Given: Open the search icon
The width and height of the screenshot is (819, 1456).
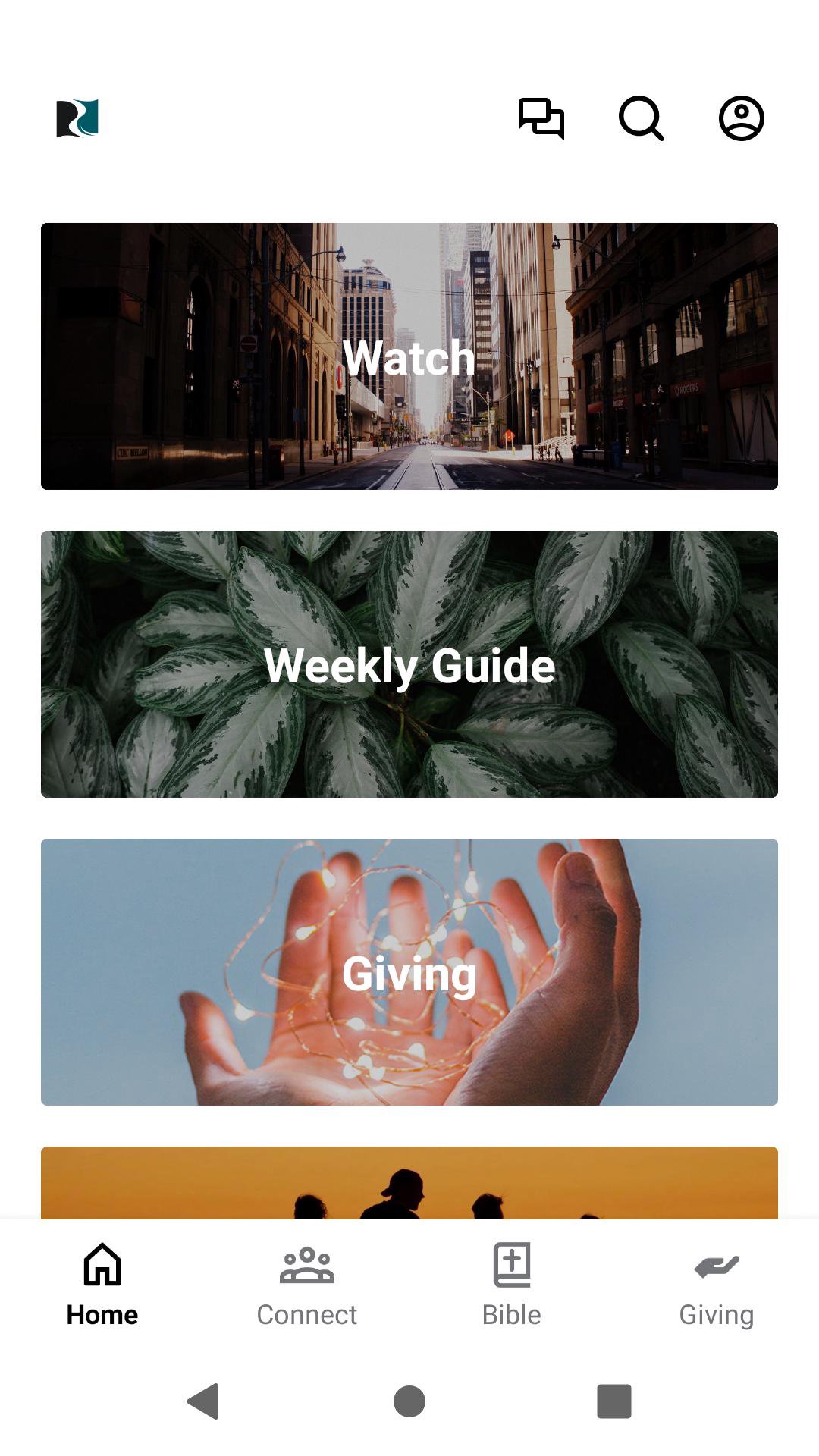Looking at the screenshot, I should (642, 118).
